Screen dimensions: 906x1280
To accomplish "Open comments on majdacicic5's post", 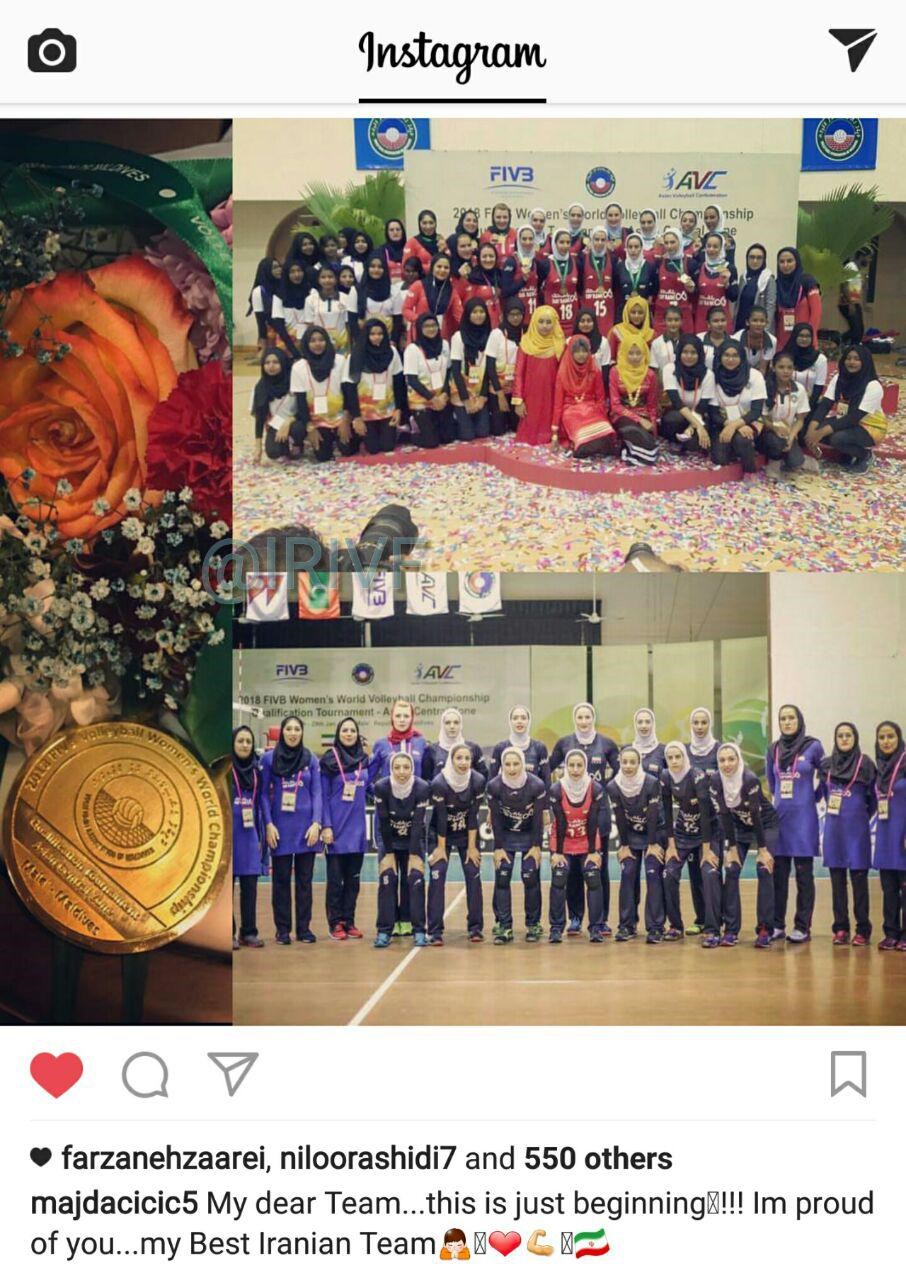I will (145, 1075).
